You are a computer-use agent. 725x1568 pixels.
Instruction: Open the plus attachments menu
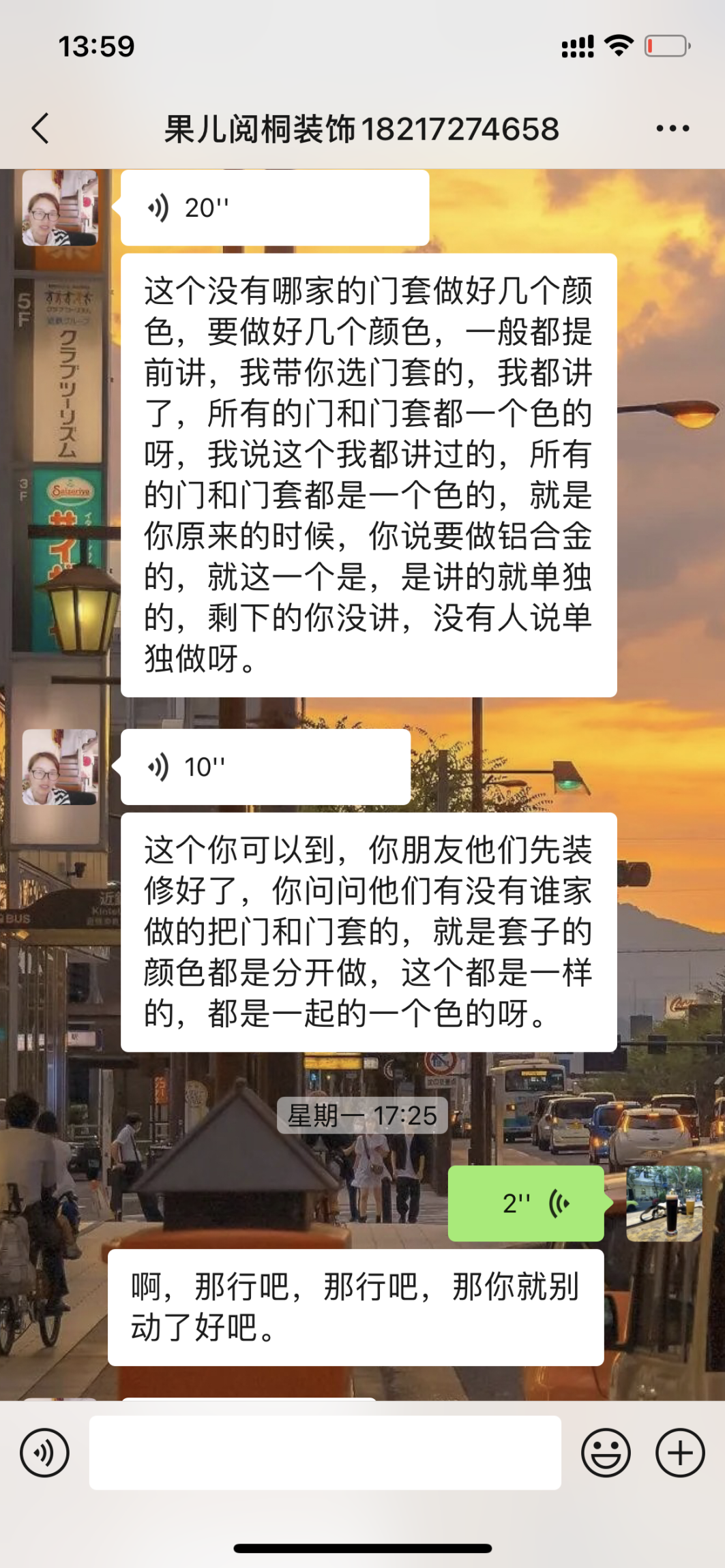[680, 1453]
